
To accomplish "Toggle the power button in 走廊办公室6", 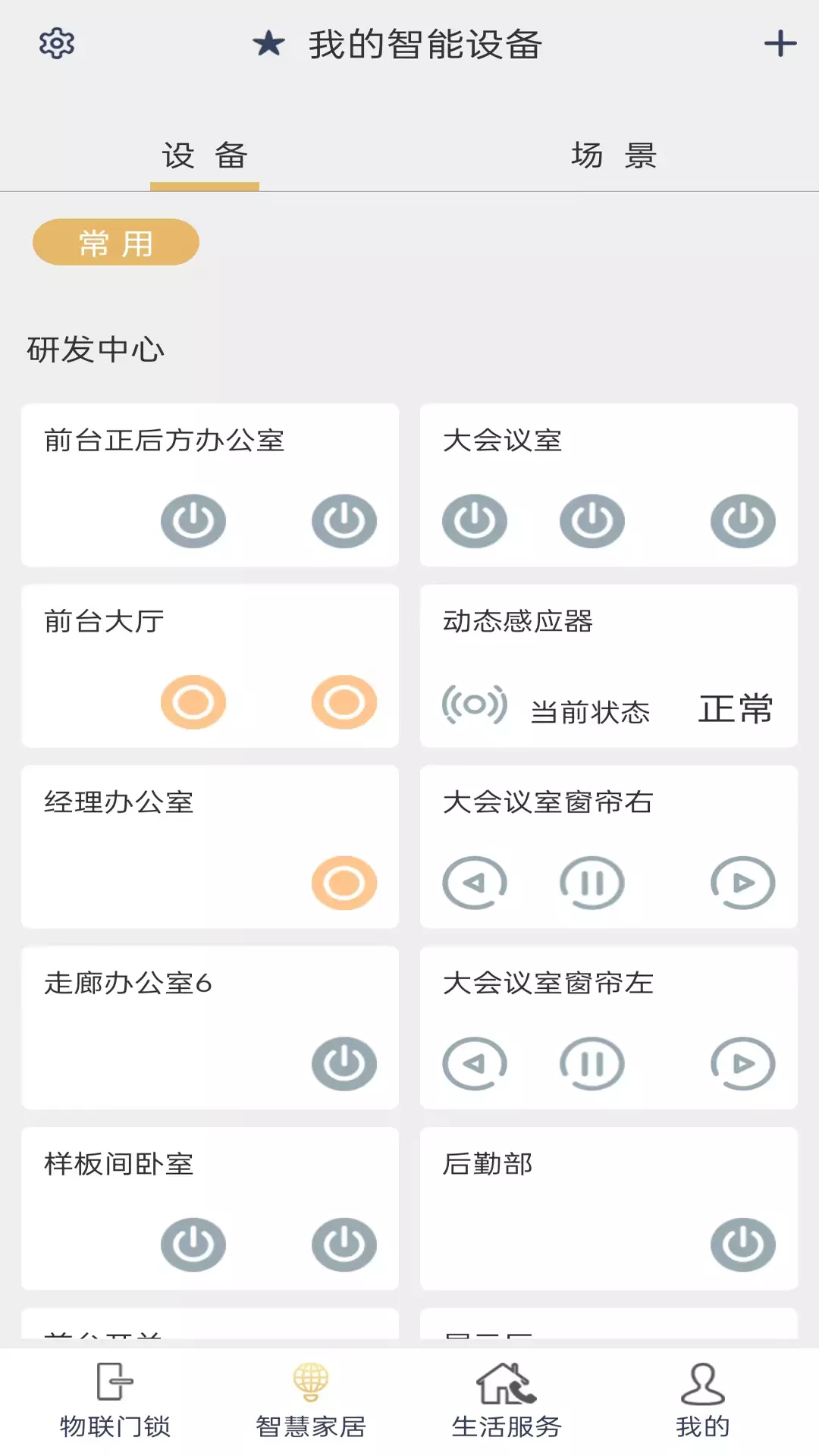I will [x=344, y=1063].
